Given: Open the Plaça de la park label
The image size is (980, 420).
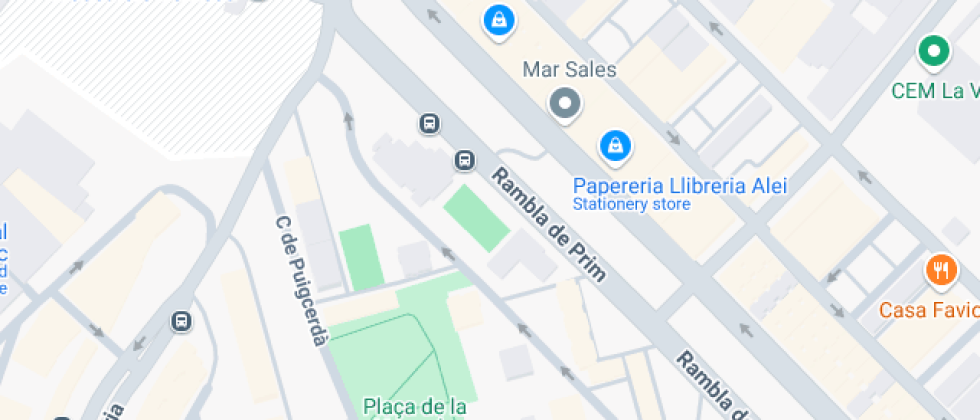Looking at the screenshot, I should pos(414,406).
